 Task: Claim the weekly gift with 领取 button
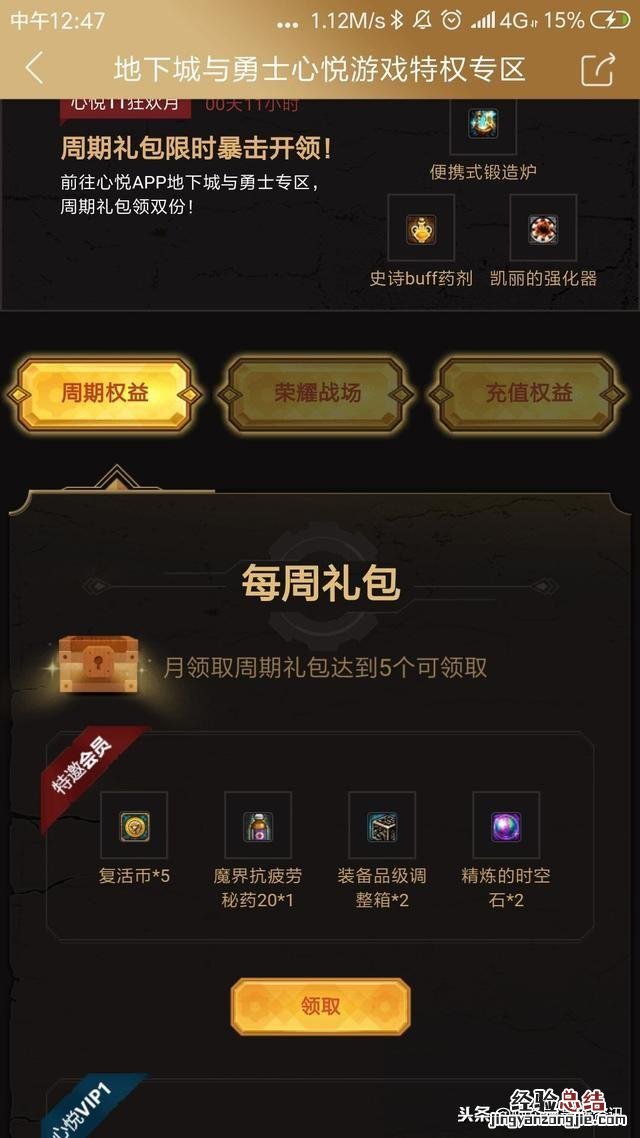[320, 1006]
